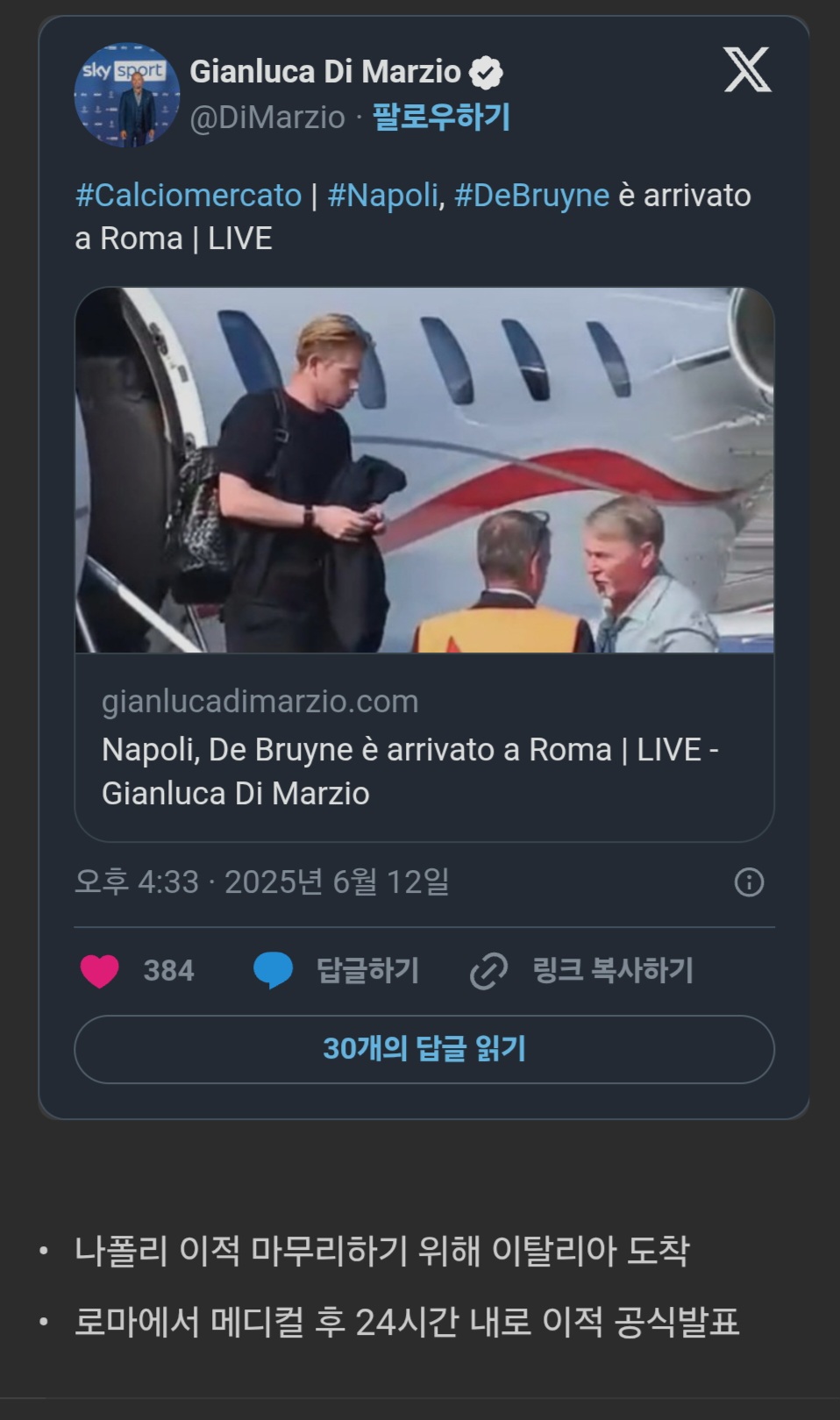Open the X logo link
Viewport: 840px width, 1420px height.
point(747,70)
